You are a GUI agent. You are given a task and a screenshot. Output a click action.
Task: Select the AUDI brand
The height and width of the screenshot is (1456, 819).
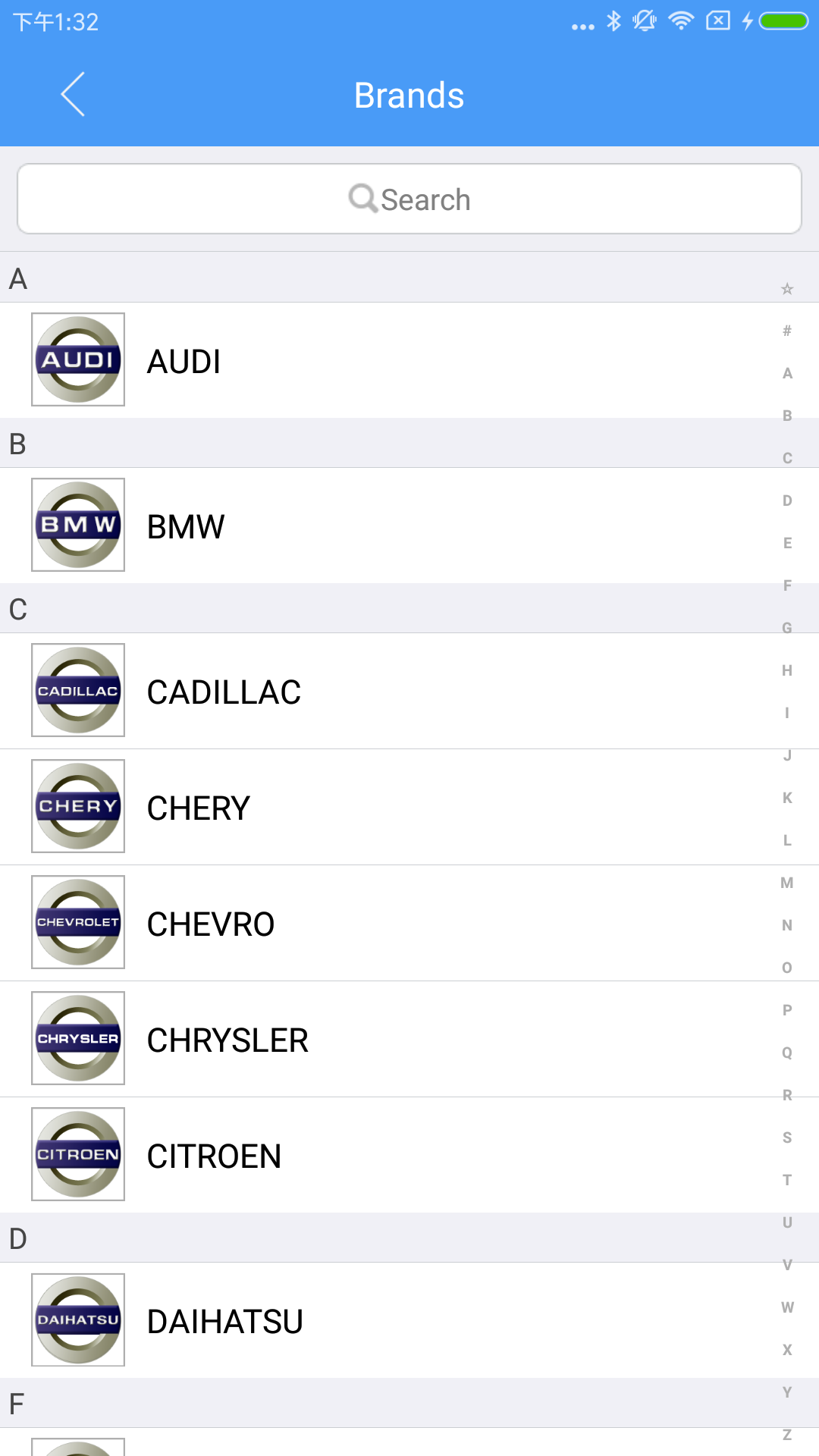pos(409,360)
